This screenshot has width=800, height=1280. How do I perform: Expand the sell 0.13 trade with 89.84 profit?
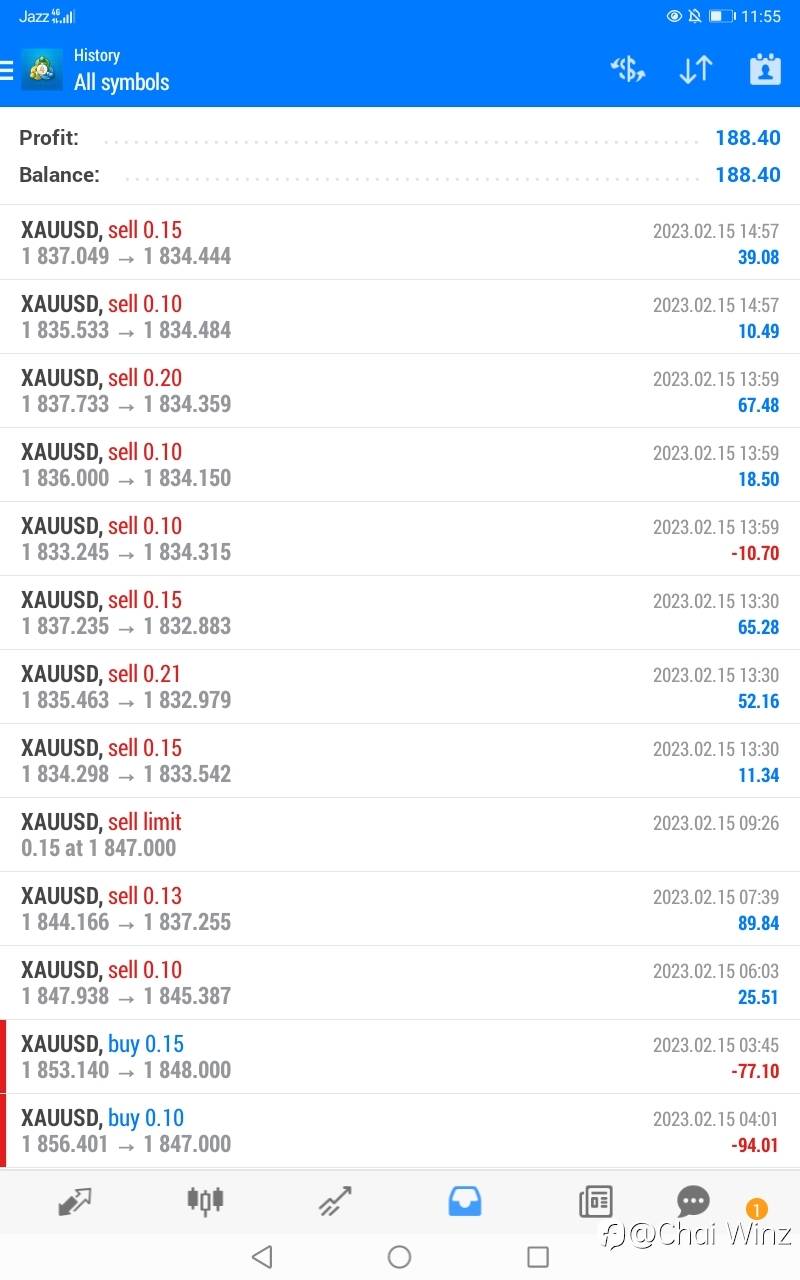tap(400, 909)
